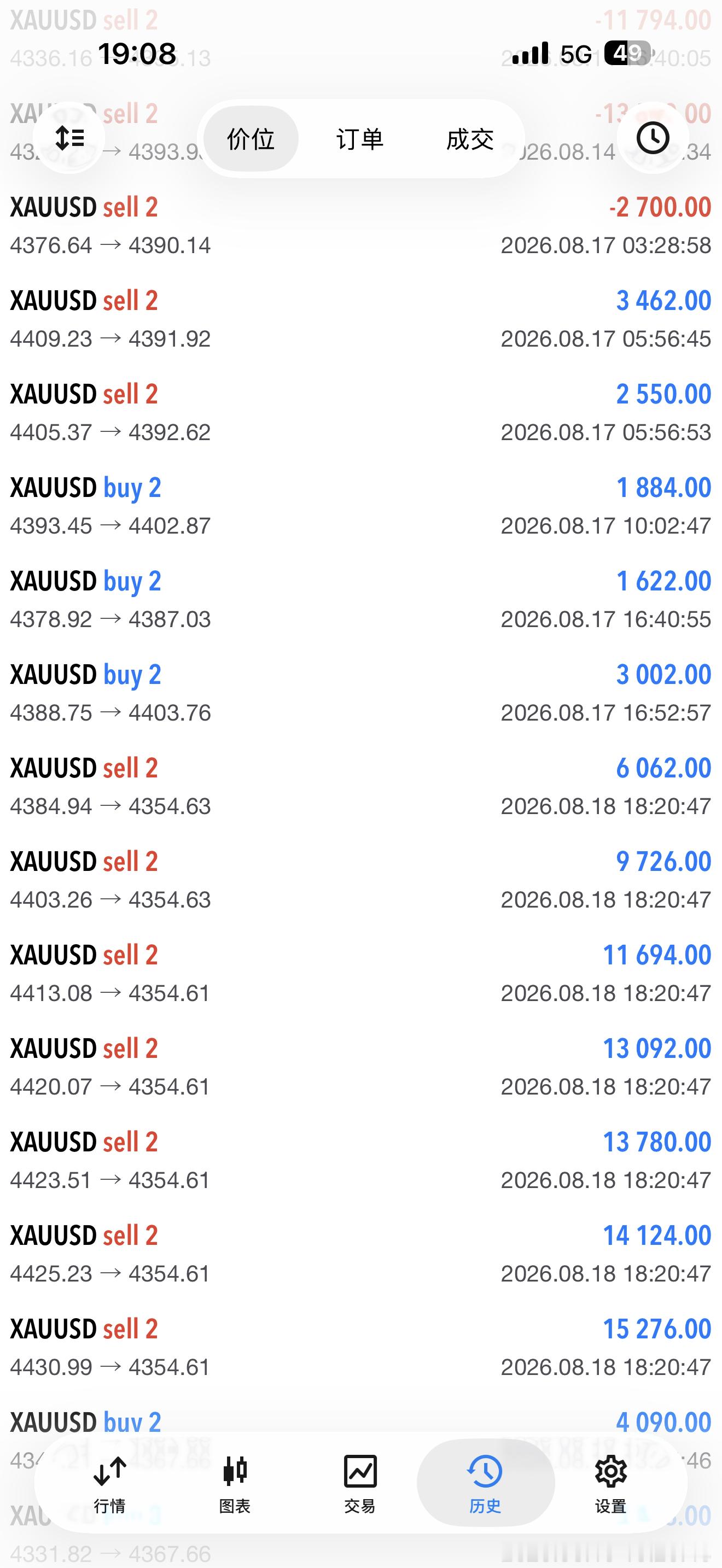Open the history period clock icon
This screenshot has height=1568, width=722.
pos(653,138)
